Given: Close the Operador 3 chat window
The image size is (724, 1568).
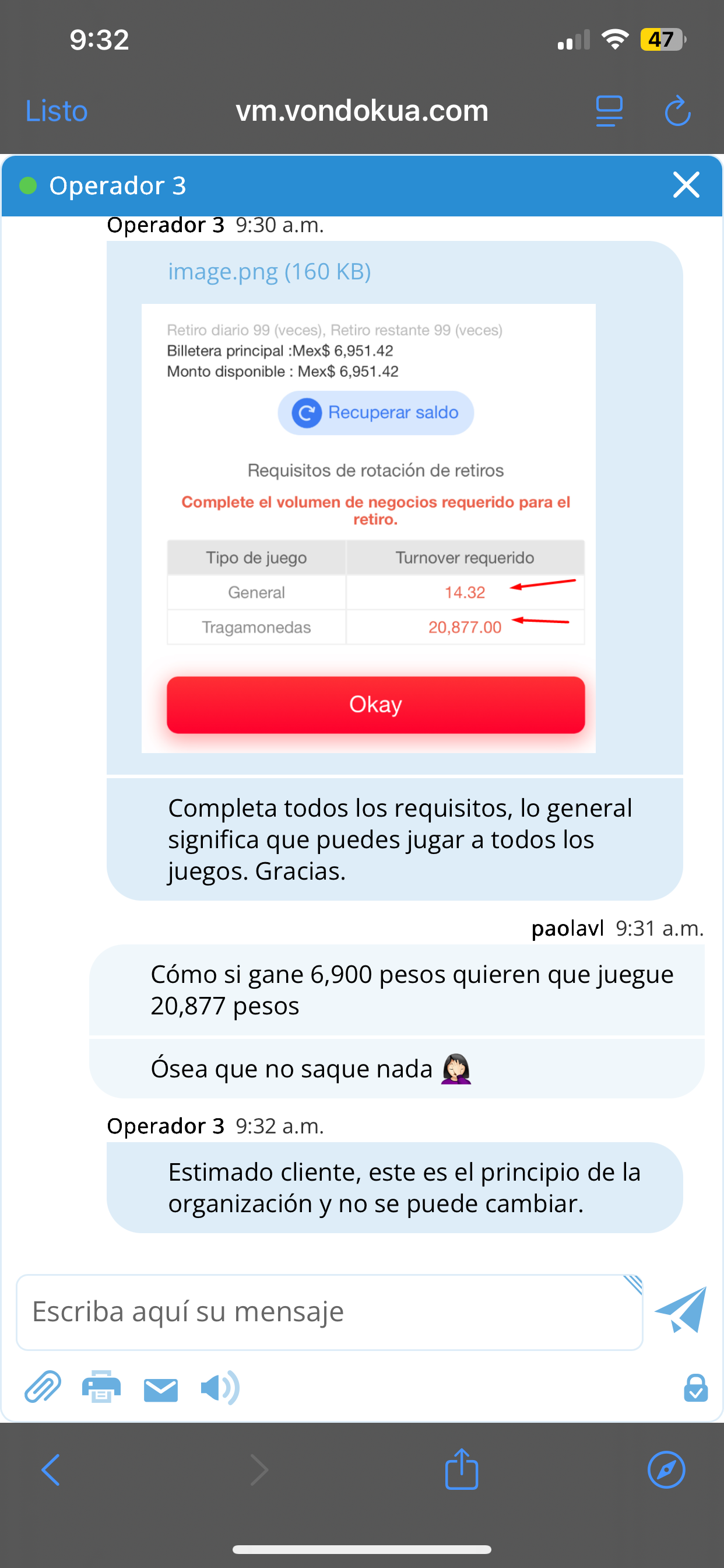Looking at the screenshot, I should point(686,185).
